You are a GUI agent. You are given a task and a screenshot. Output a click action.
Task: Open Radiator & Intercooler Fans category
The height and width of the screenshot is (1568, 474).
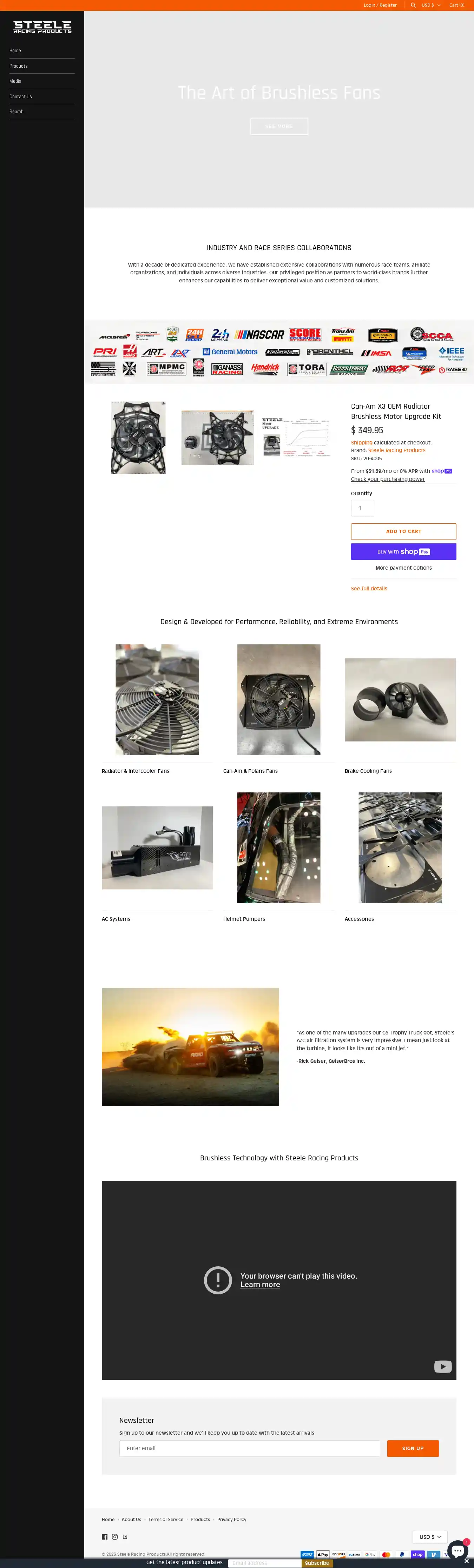click(x=135, y=771)
